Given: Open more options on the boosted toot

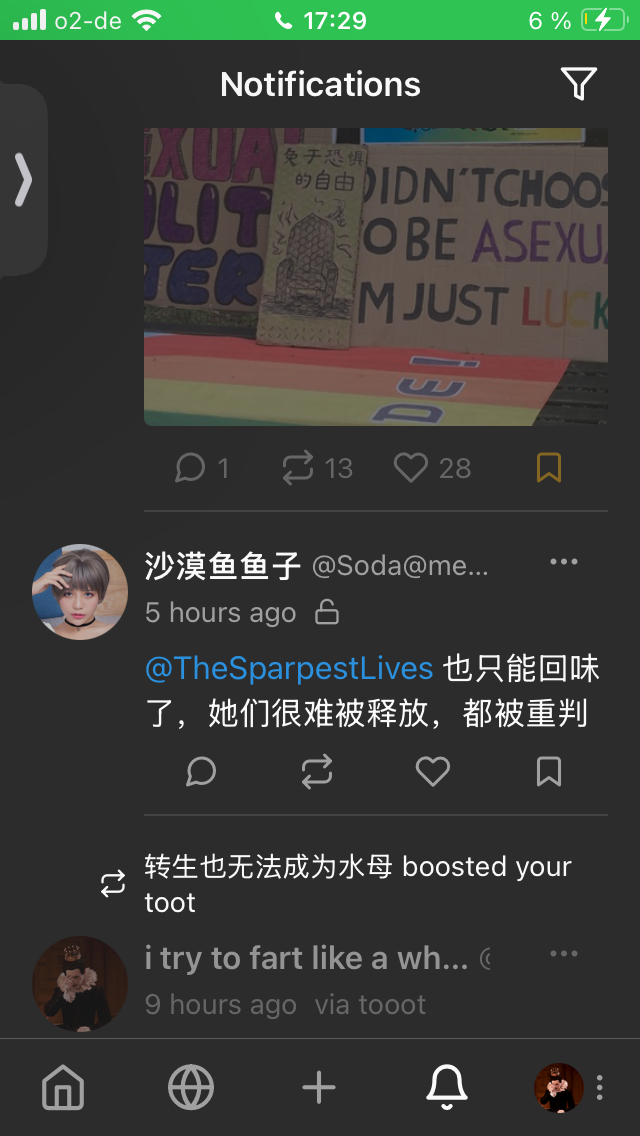Looking at the screenshot, I should click(x=564, y=954).
